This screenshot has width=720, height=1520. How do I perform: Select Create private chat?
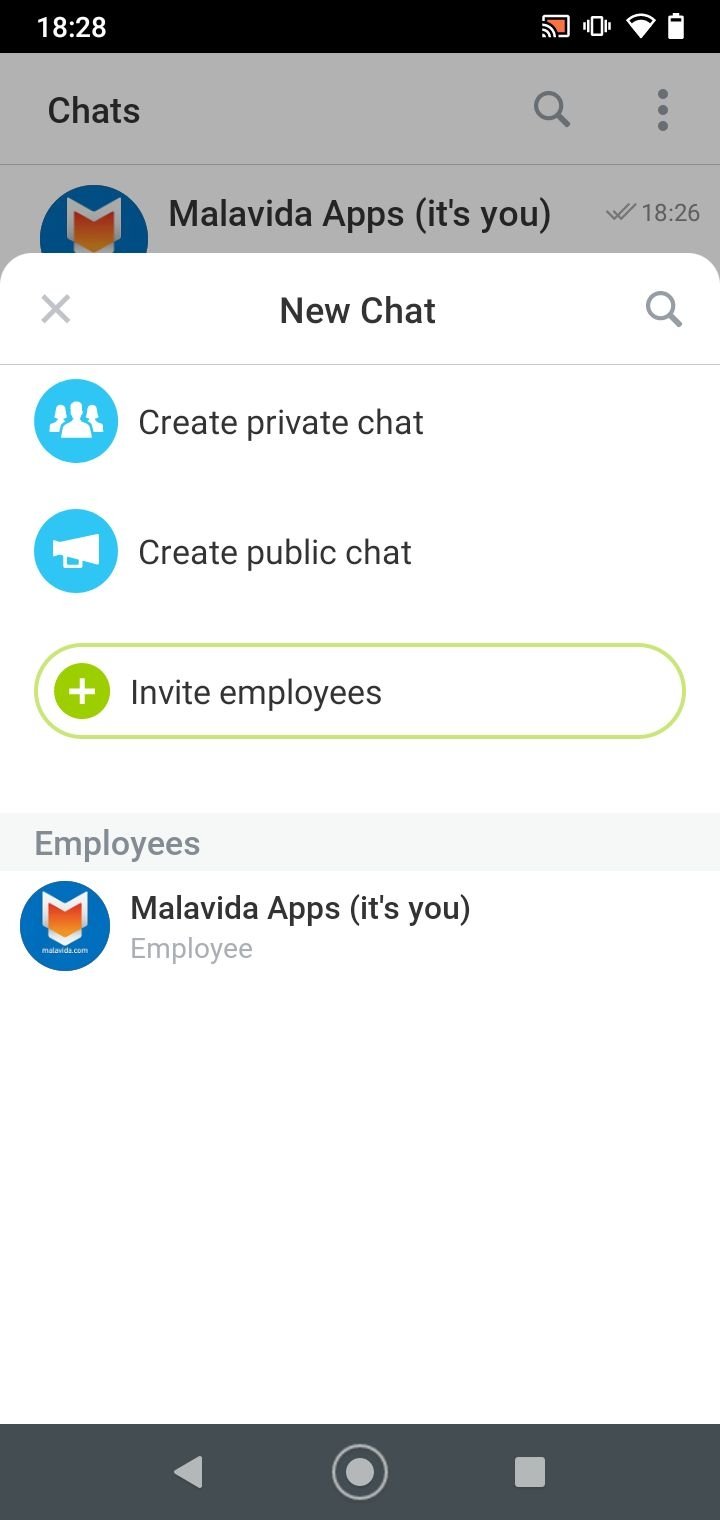pos(360,422)
